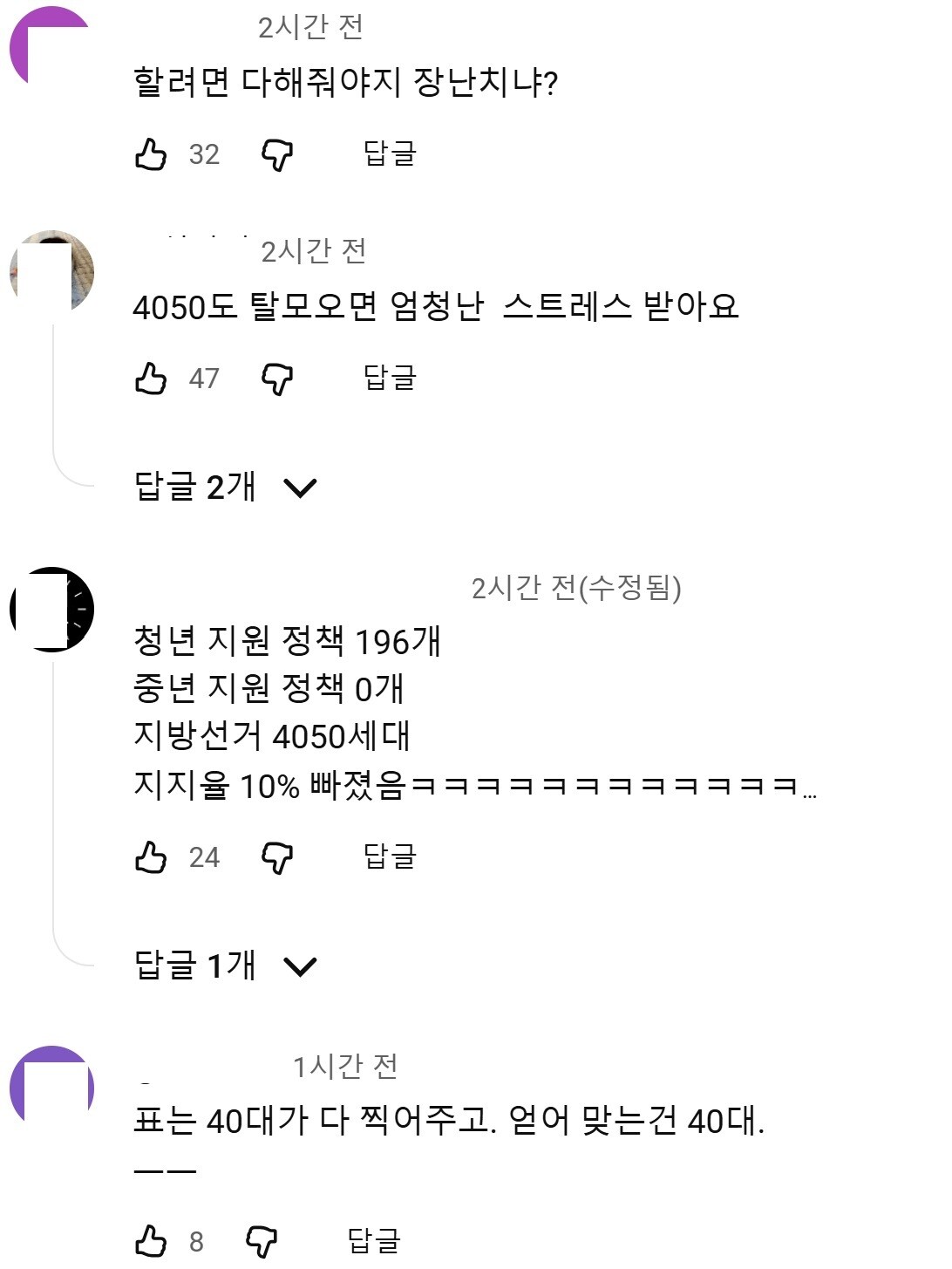
Task: Dislike the 청년 지원 정책 196개 comment
Action: 277,858
